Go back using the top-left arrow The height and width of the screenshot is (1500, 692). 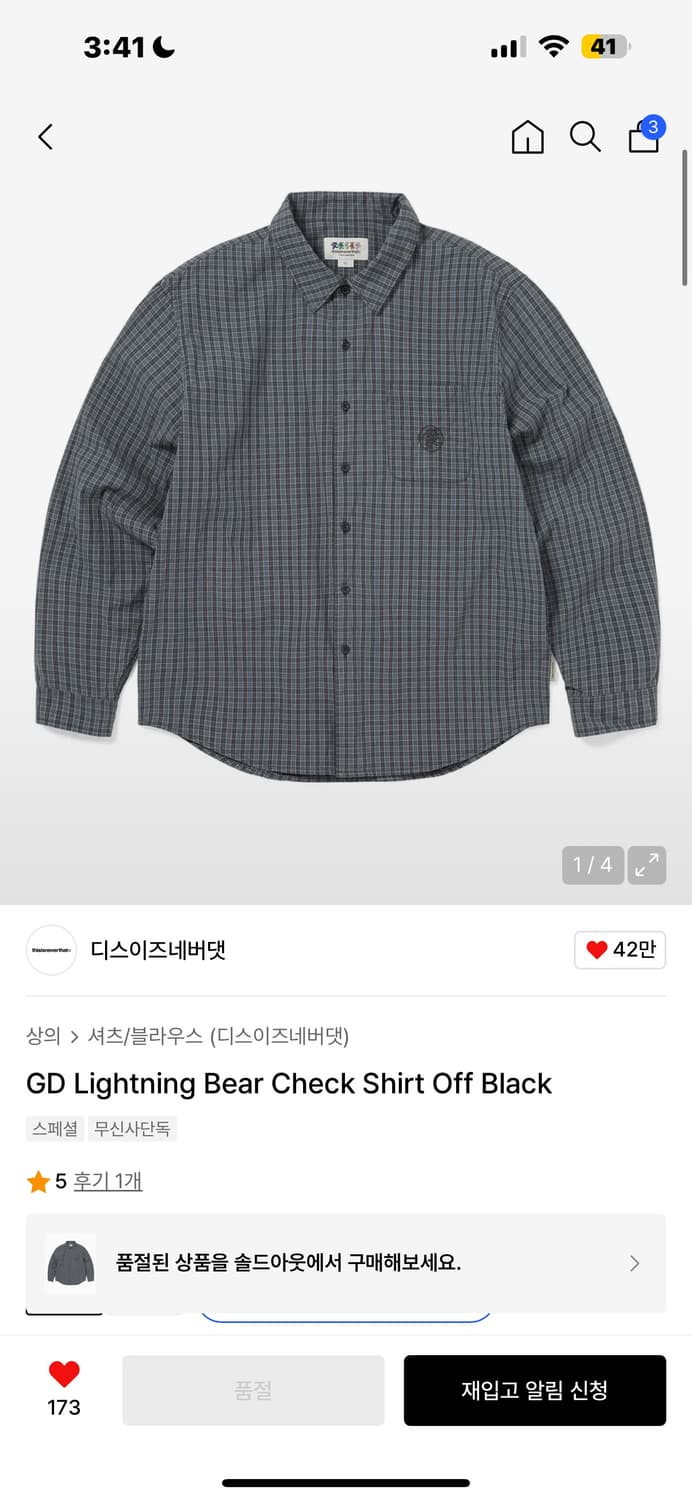pos(45,137)
